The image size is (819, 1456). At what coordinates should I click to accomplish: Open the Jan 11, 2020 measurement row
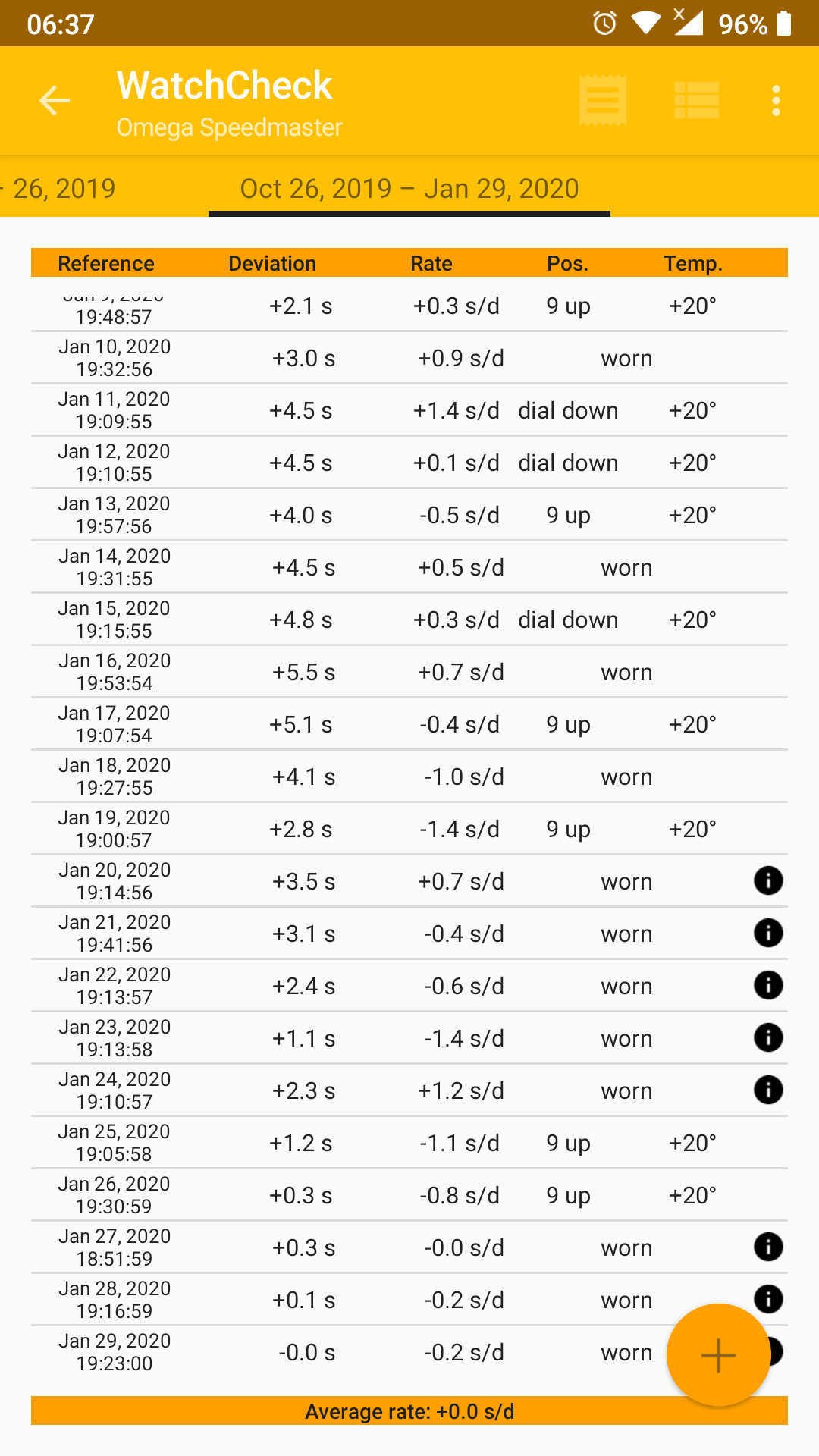(x=409, y=410)
